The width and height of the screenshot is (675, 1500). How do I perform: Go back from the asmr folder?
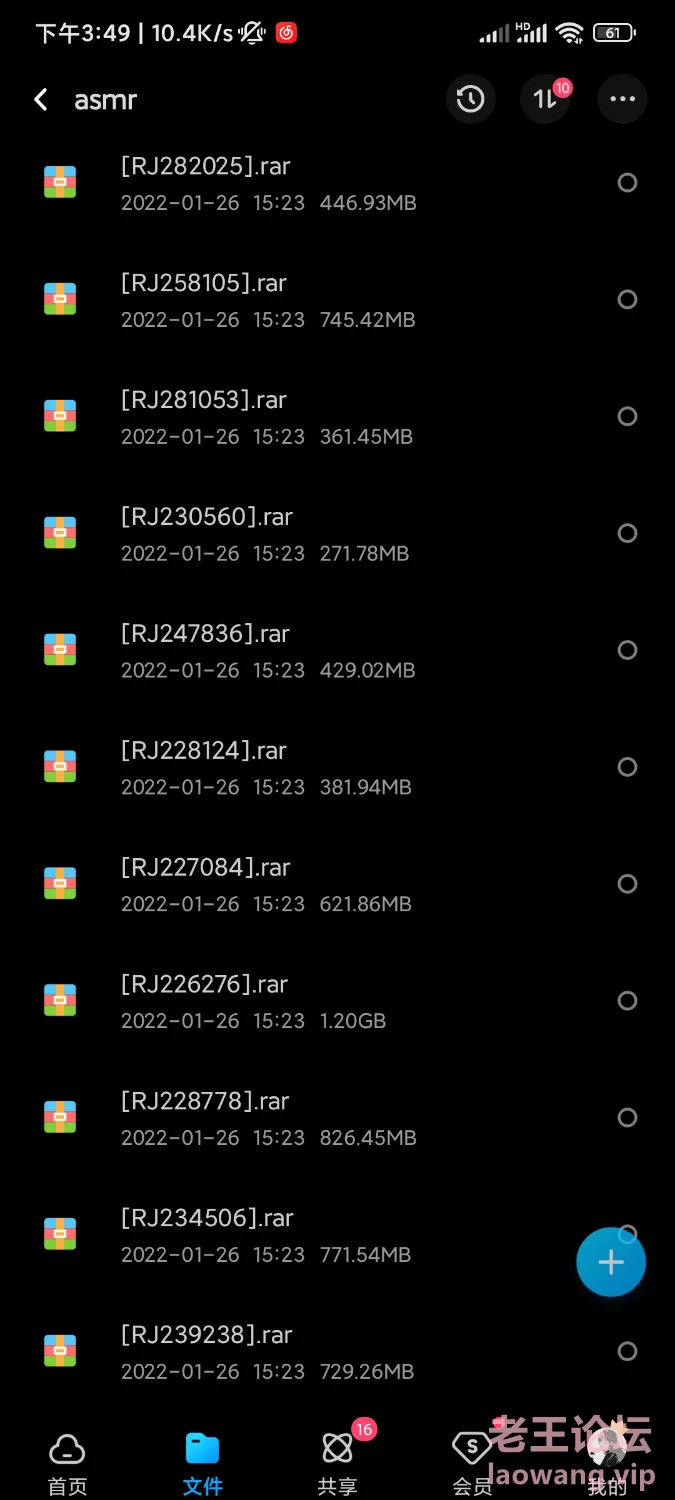(x=40, y=100)
